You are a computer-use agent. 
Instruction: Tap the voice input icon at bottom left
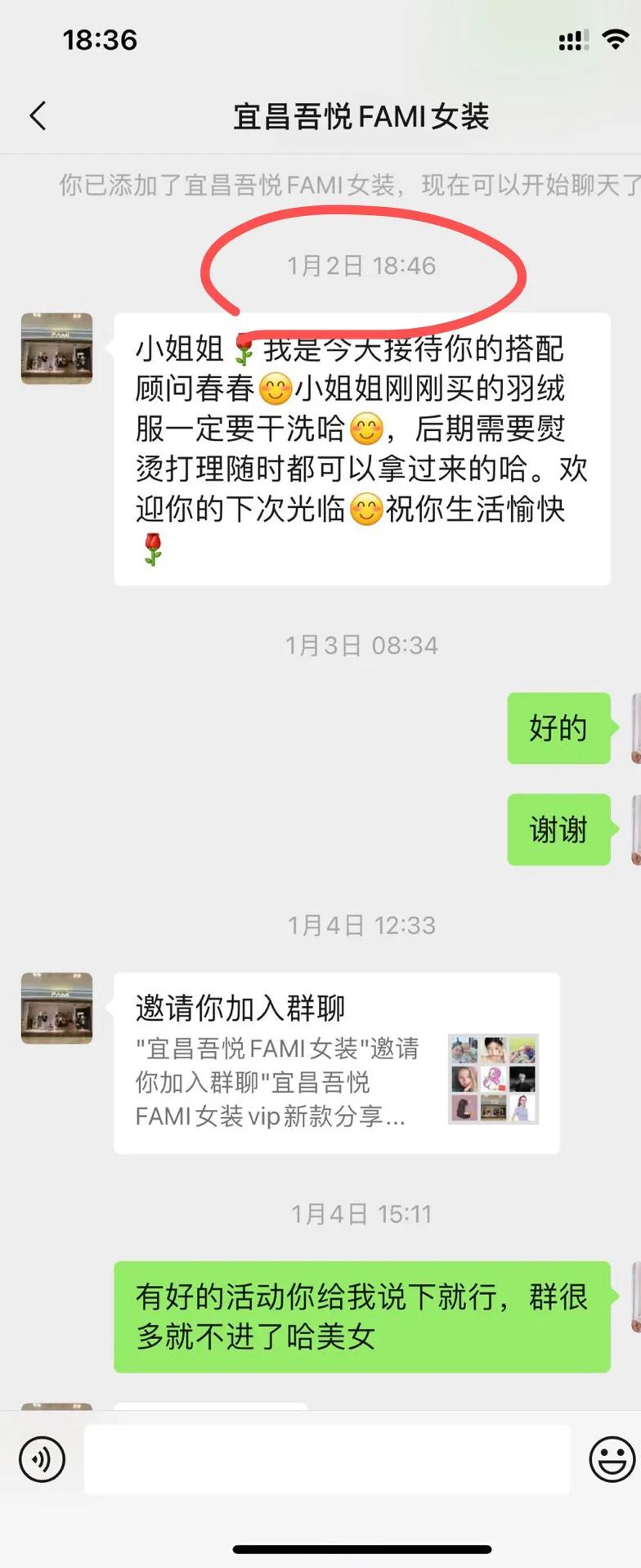(x=42, y=1458)
